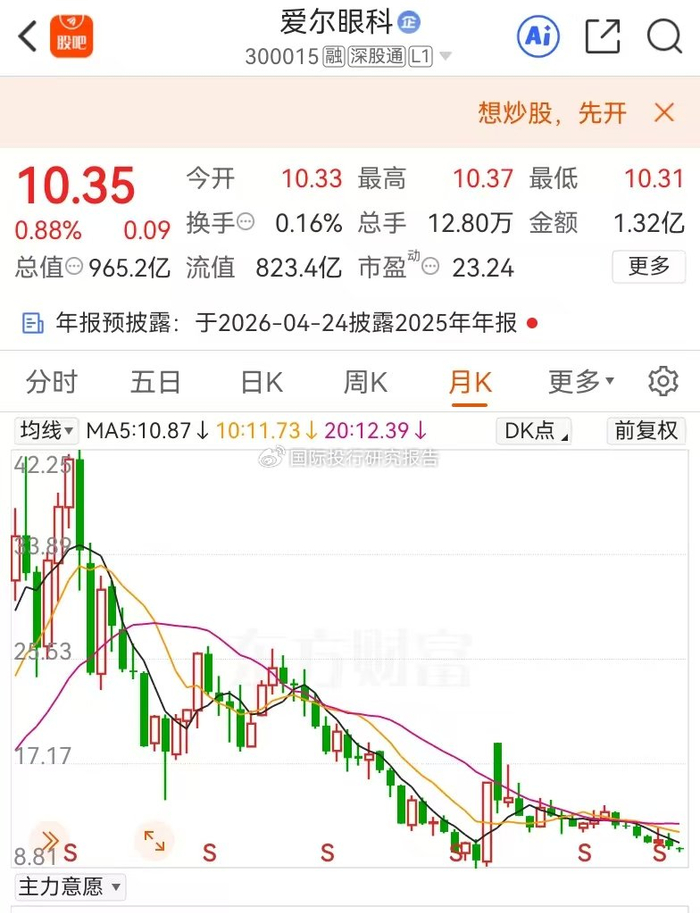Switch to the 五日 chart tab
The height and width of the screenshot is (913, 700).
156,382
